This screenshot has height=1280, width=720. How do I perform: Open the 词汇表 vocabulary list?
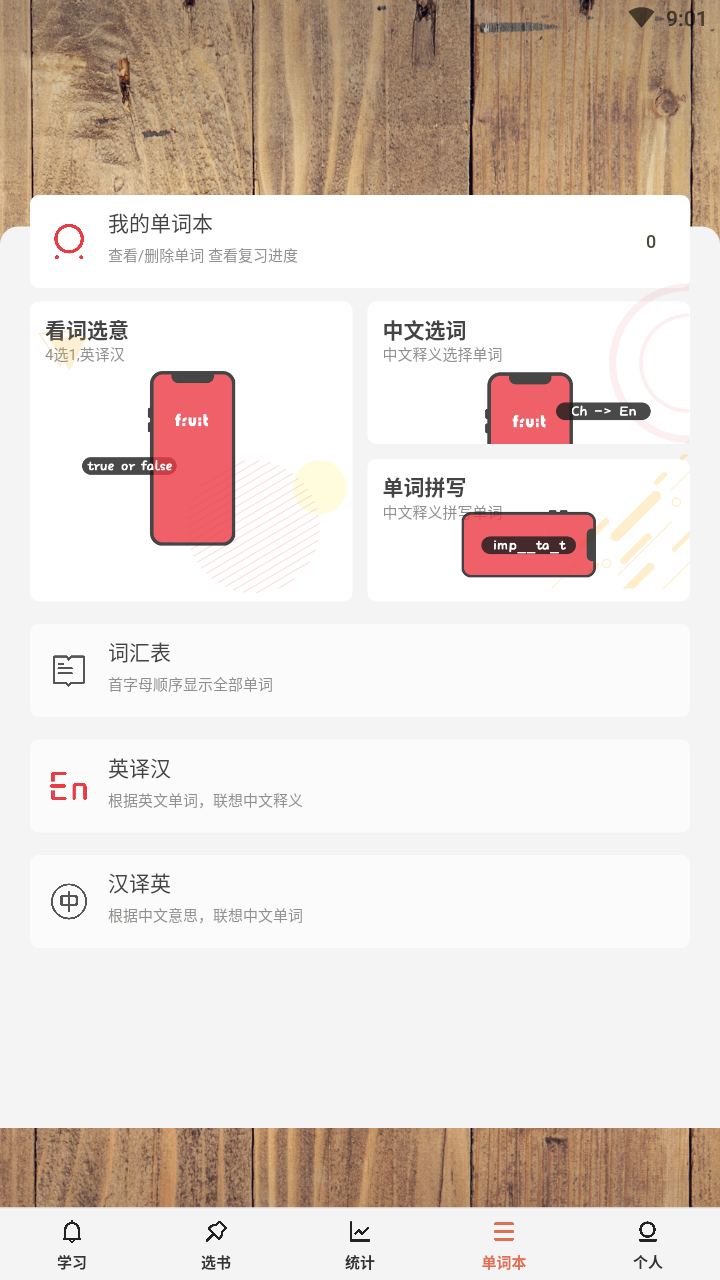[x=360, y=670]
